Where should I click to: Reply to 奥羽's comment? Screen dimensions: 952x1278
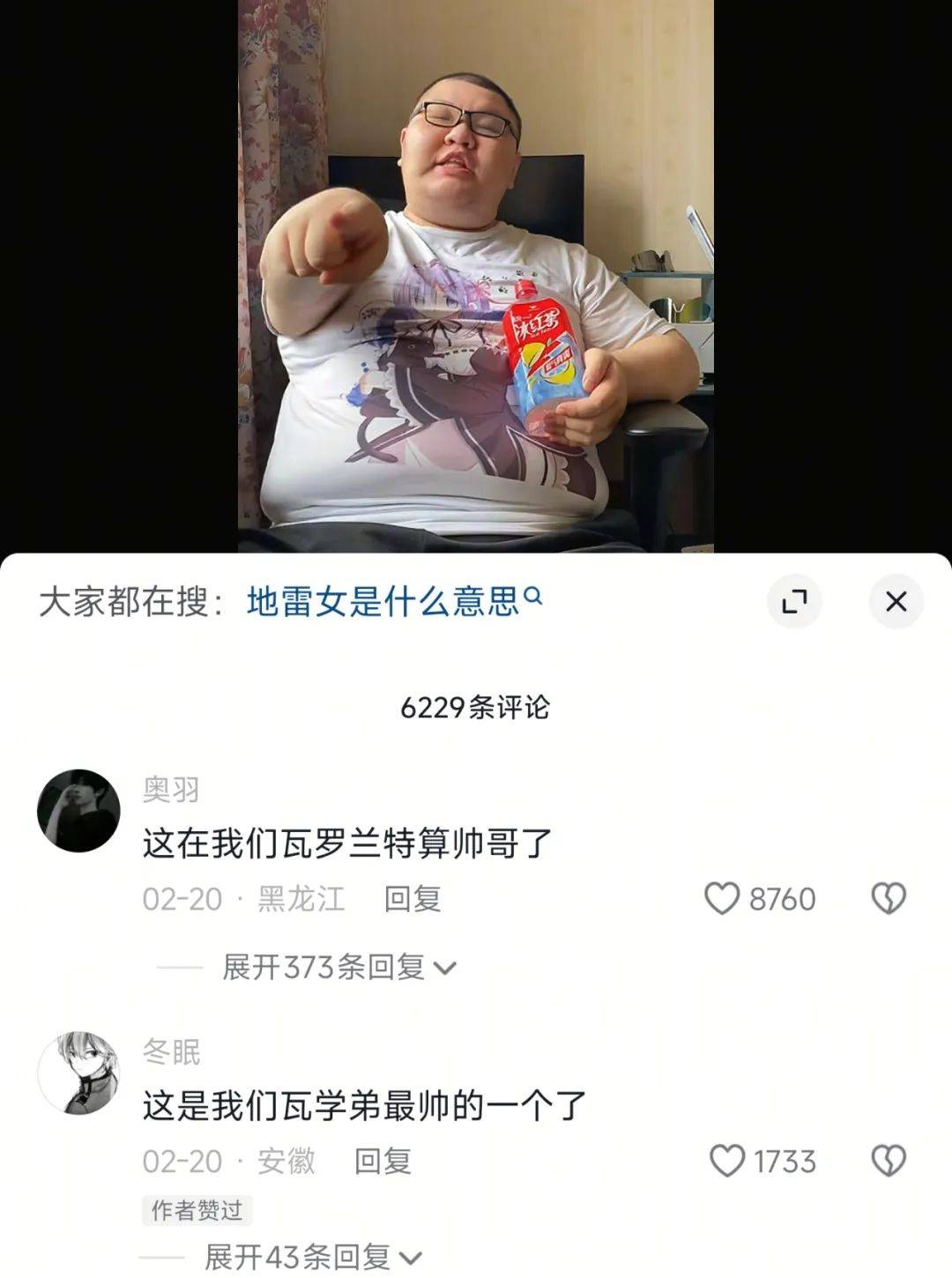point(412,899)
